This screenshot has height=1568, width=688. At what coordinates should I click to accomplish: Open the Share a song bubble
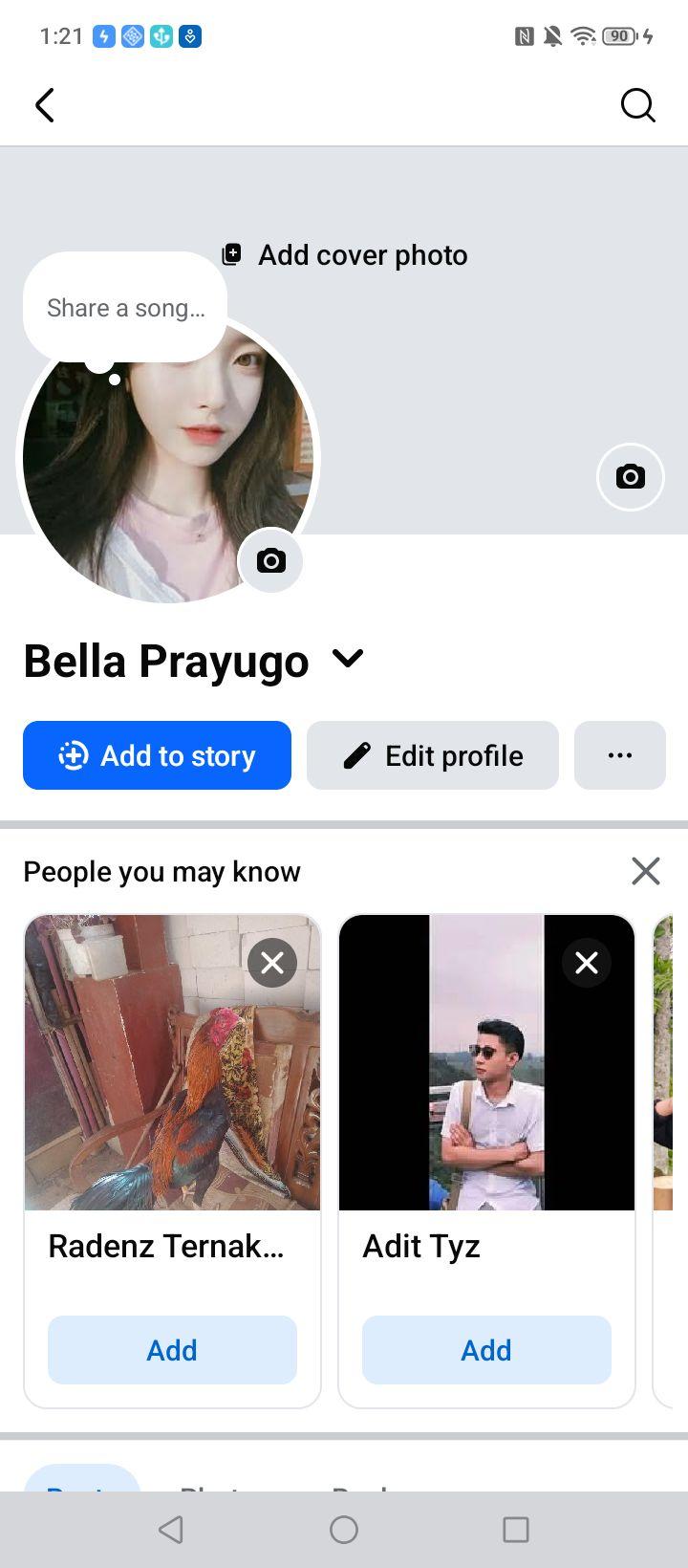(x=125, y=308)
